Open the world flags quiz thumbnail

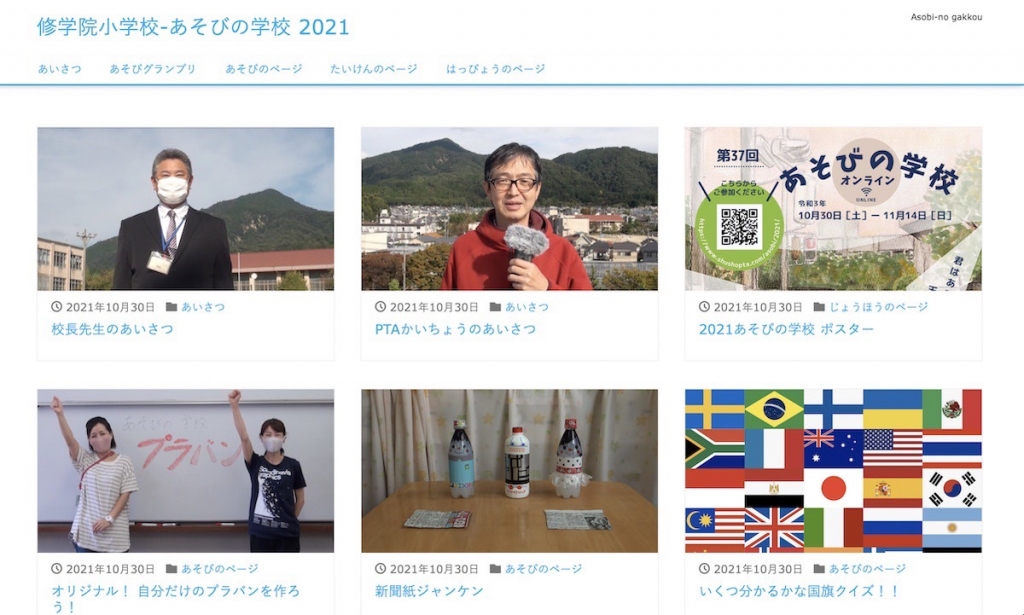(x=833, y=470)
